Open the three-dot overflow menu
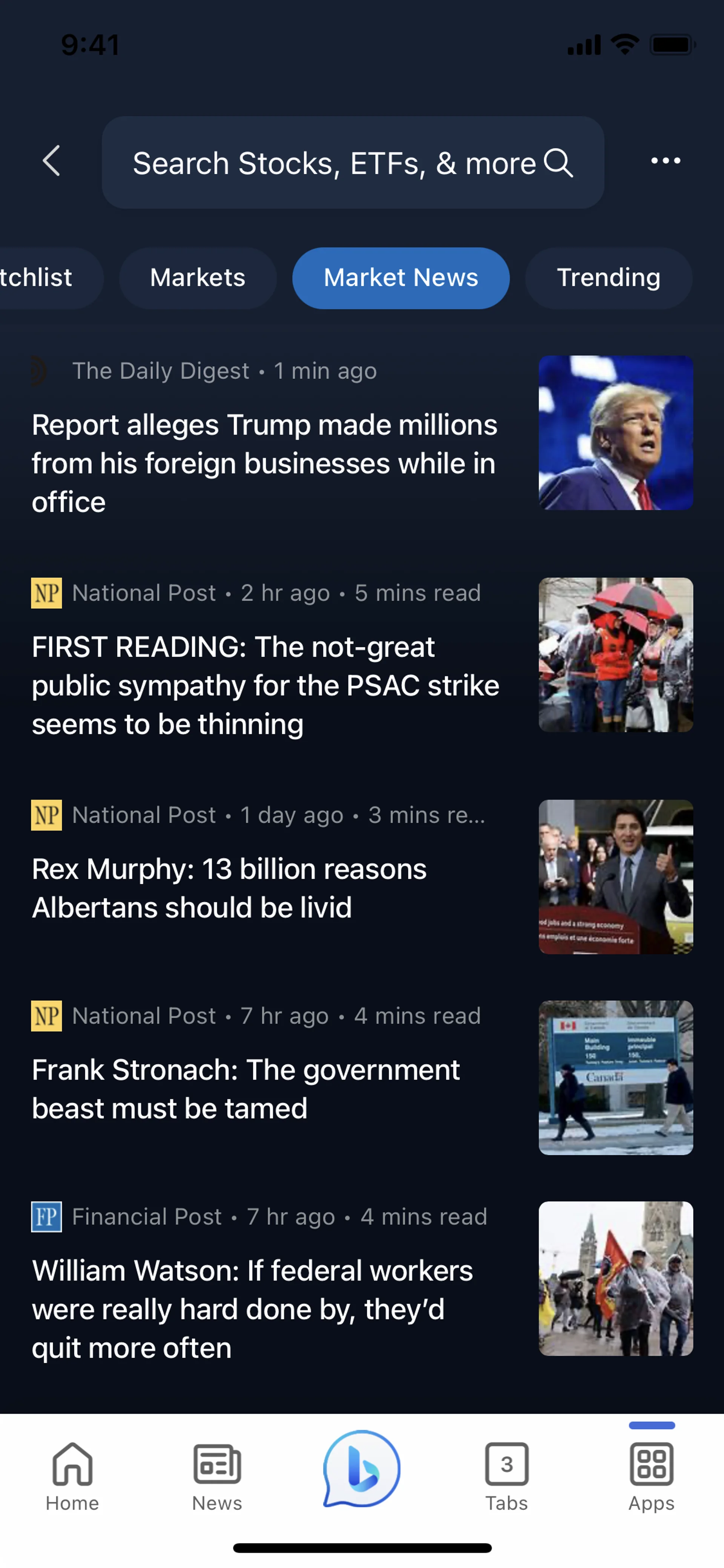 coord(665,161)
